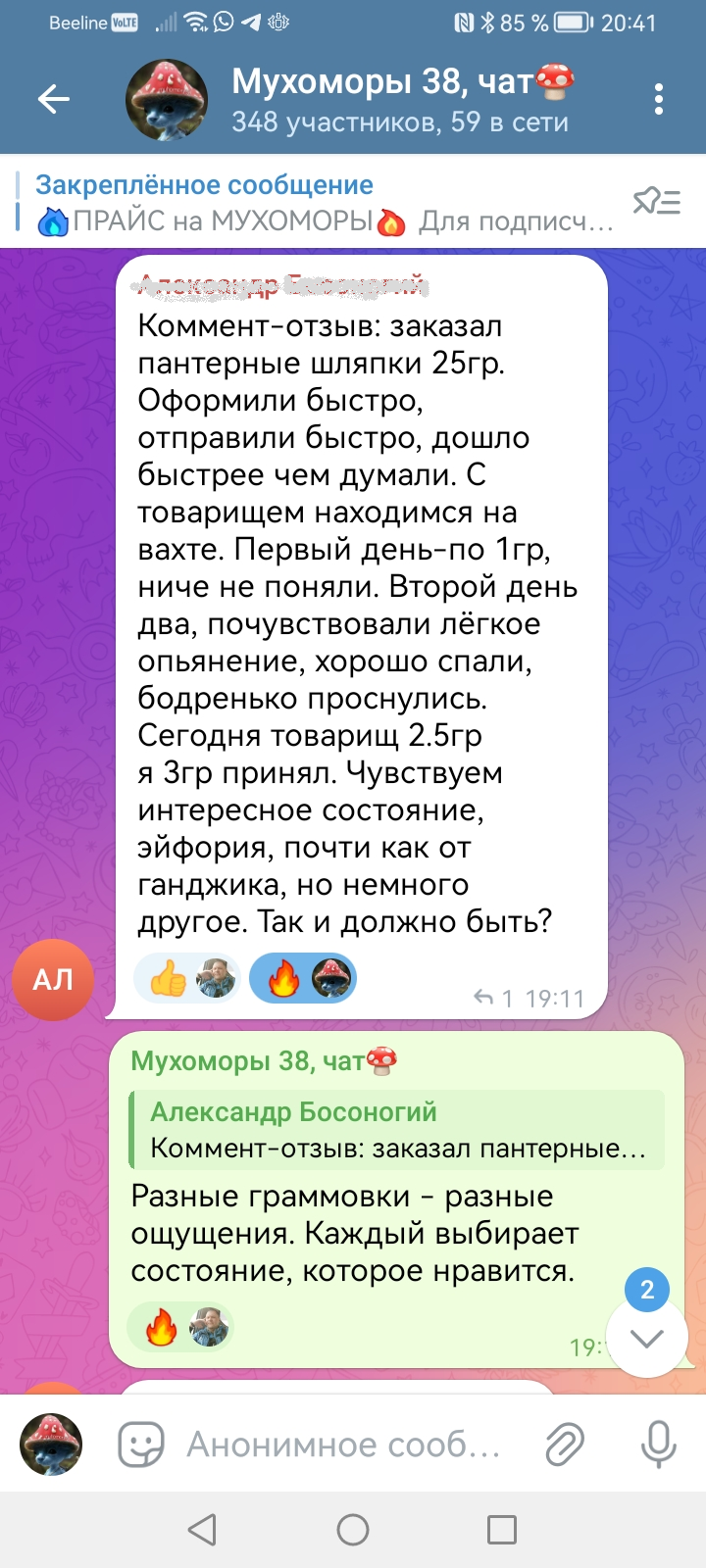View replies on the 19:11 review message
This screenshot has width=706, height=1568.
pos(494,999)
